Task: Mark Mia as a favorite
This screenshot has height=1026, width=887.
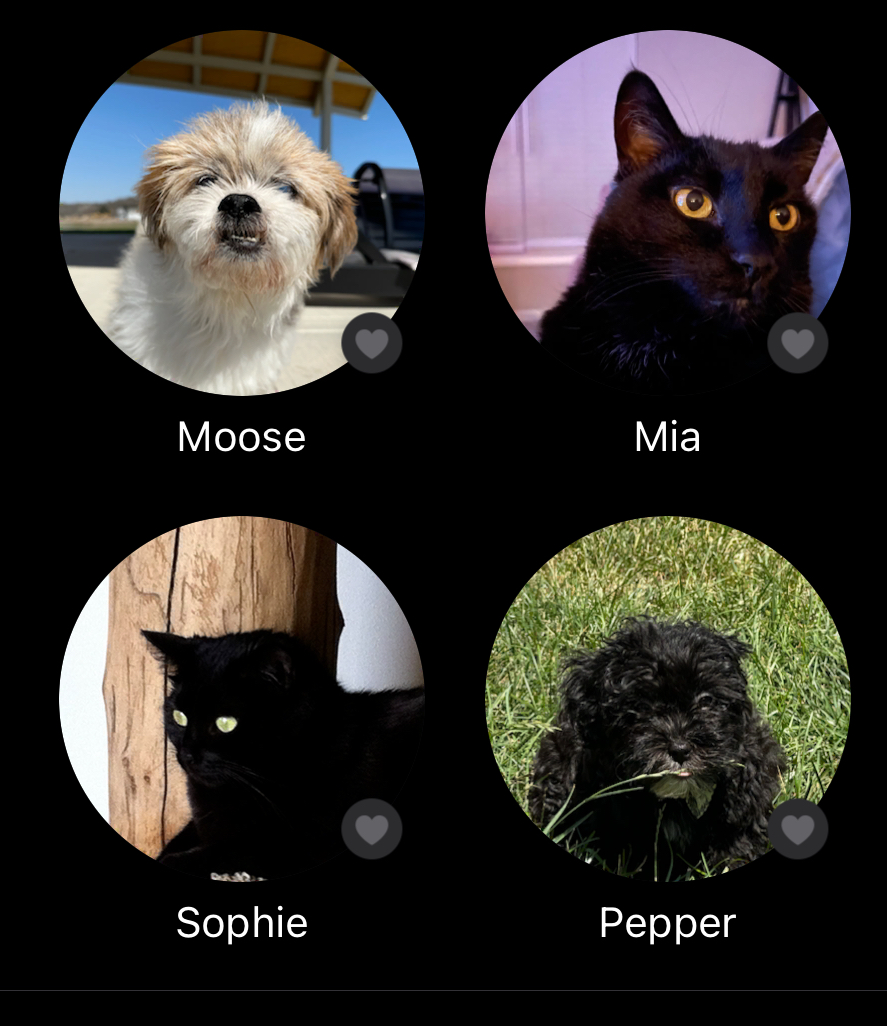Action: pyautogui.click(x=798, y=344)
